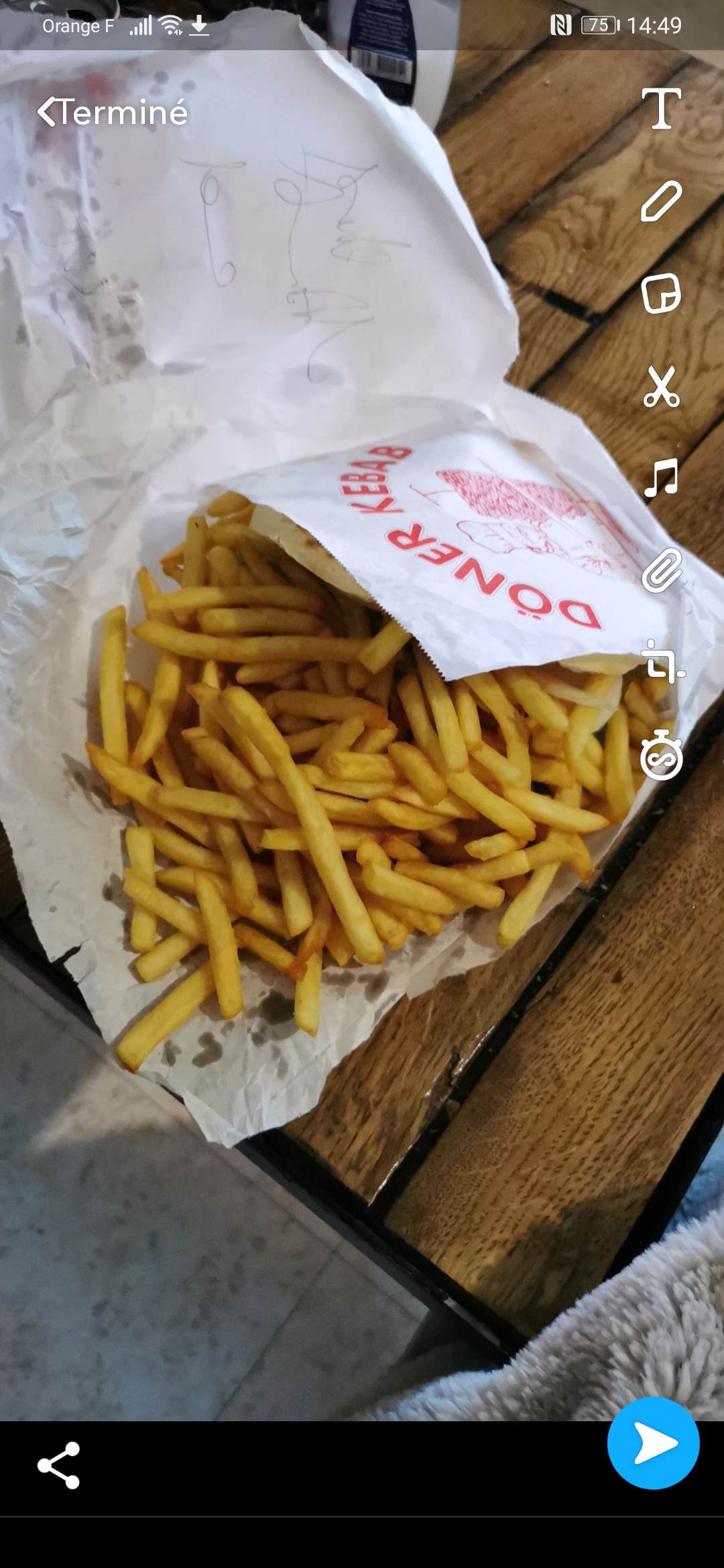Open the crop tool

(662, 662)
